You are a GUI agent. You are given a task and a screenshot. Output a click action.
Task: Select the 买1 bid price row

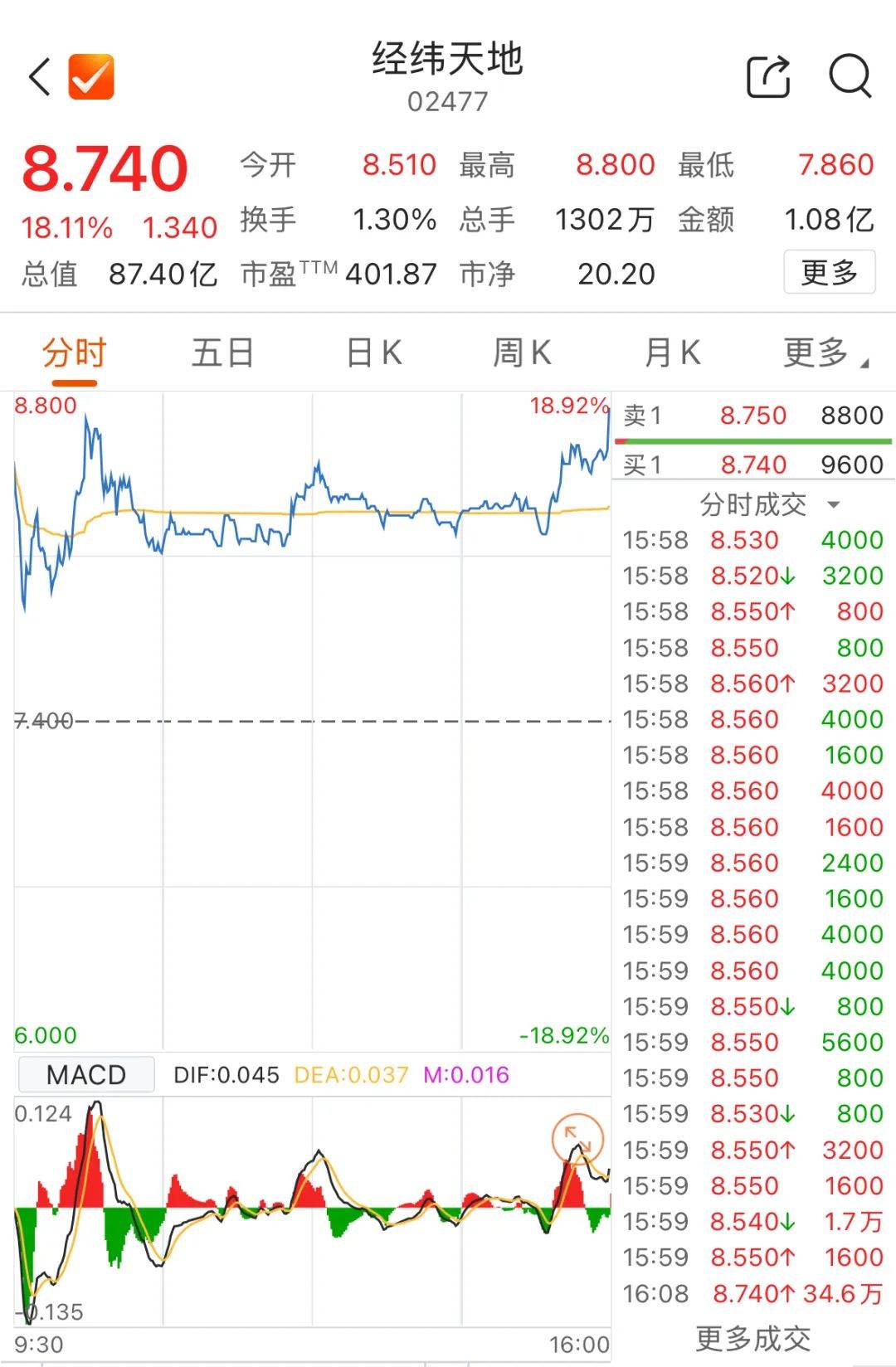pyautogui.click(x=751, y=465)
